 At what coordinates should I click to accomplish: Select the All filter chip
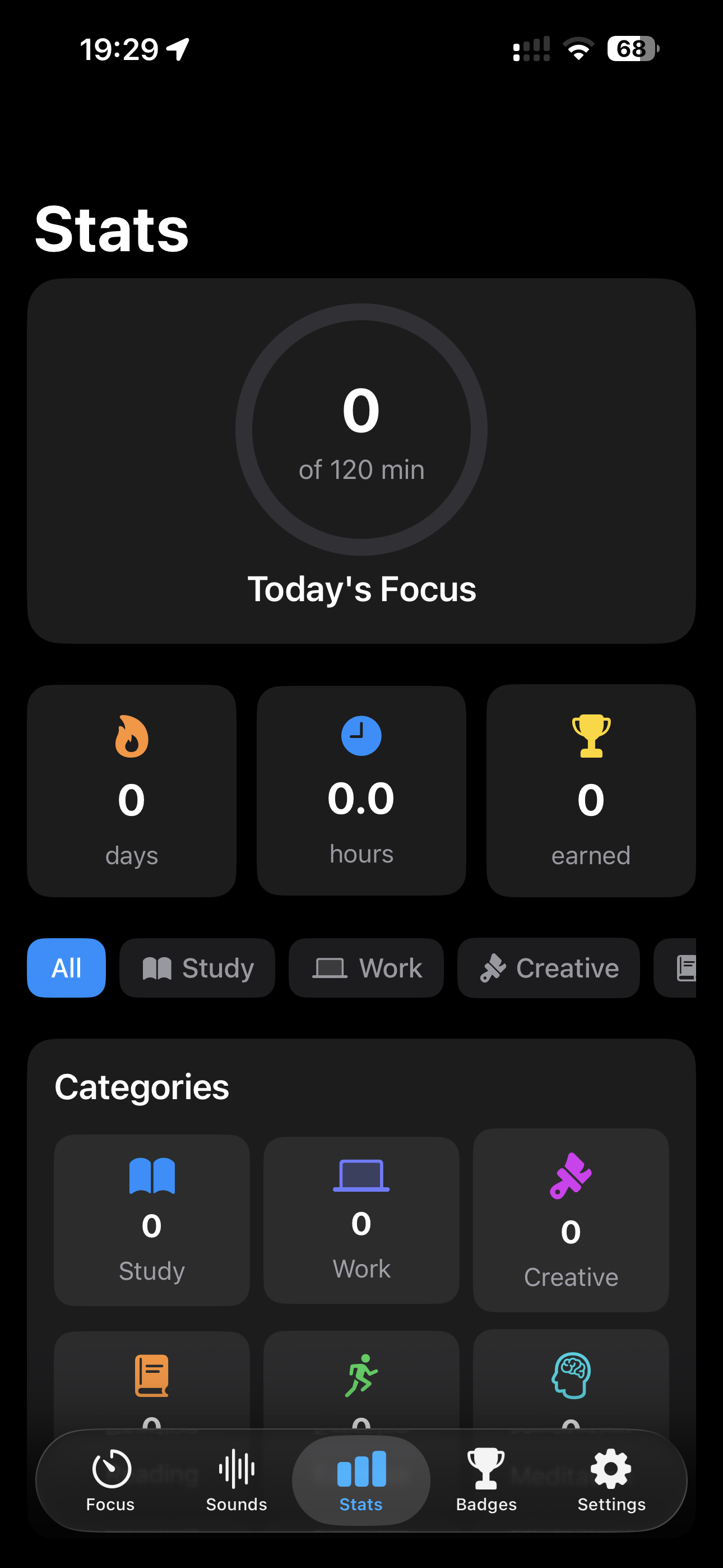(66, 967)
